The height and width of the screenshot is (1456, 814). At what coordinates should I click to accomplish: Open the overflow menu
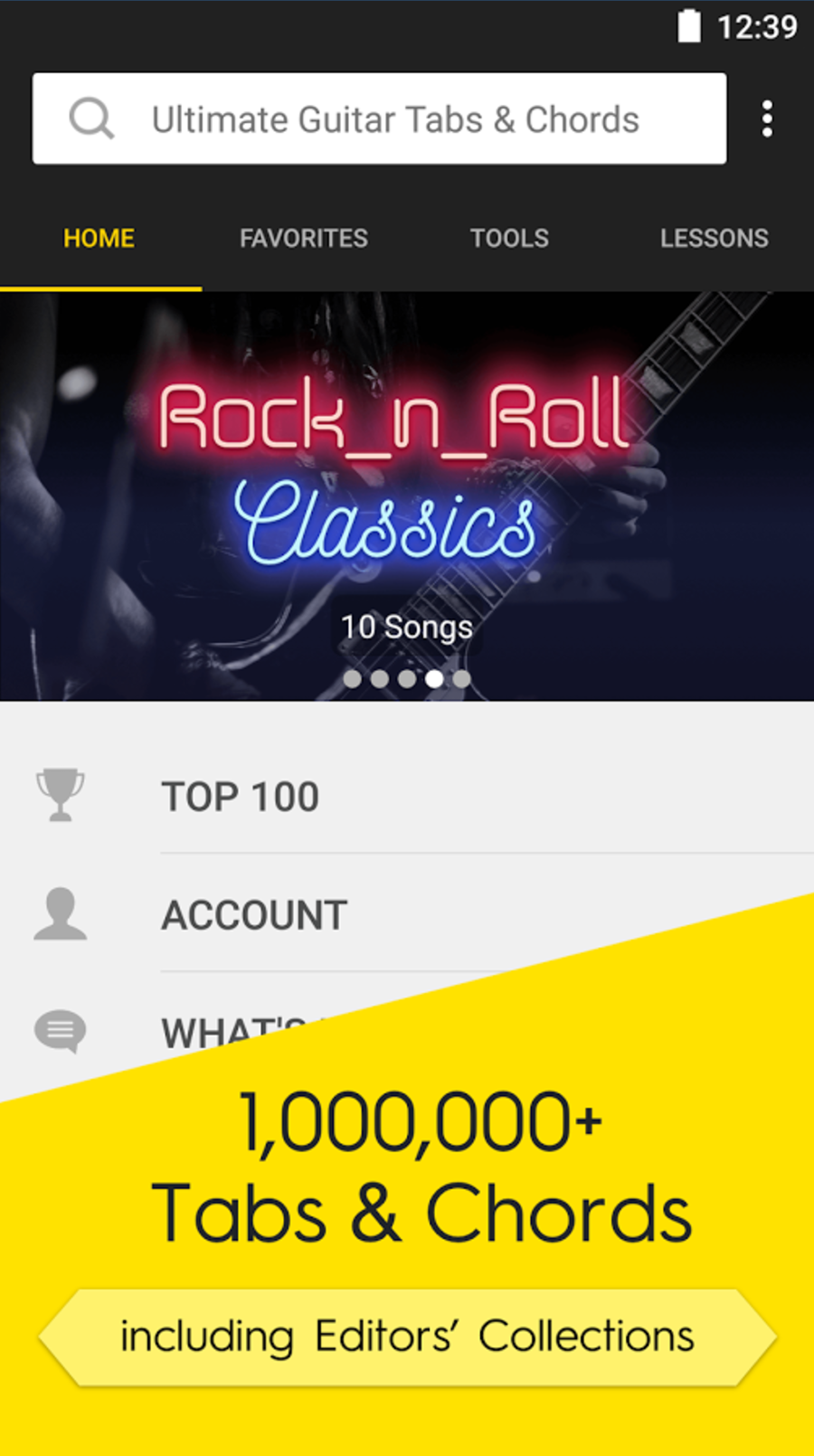click(x=767, y=118)
